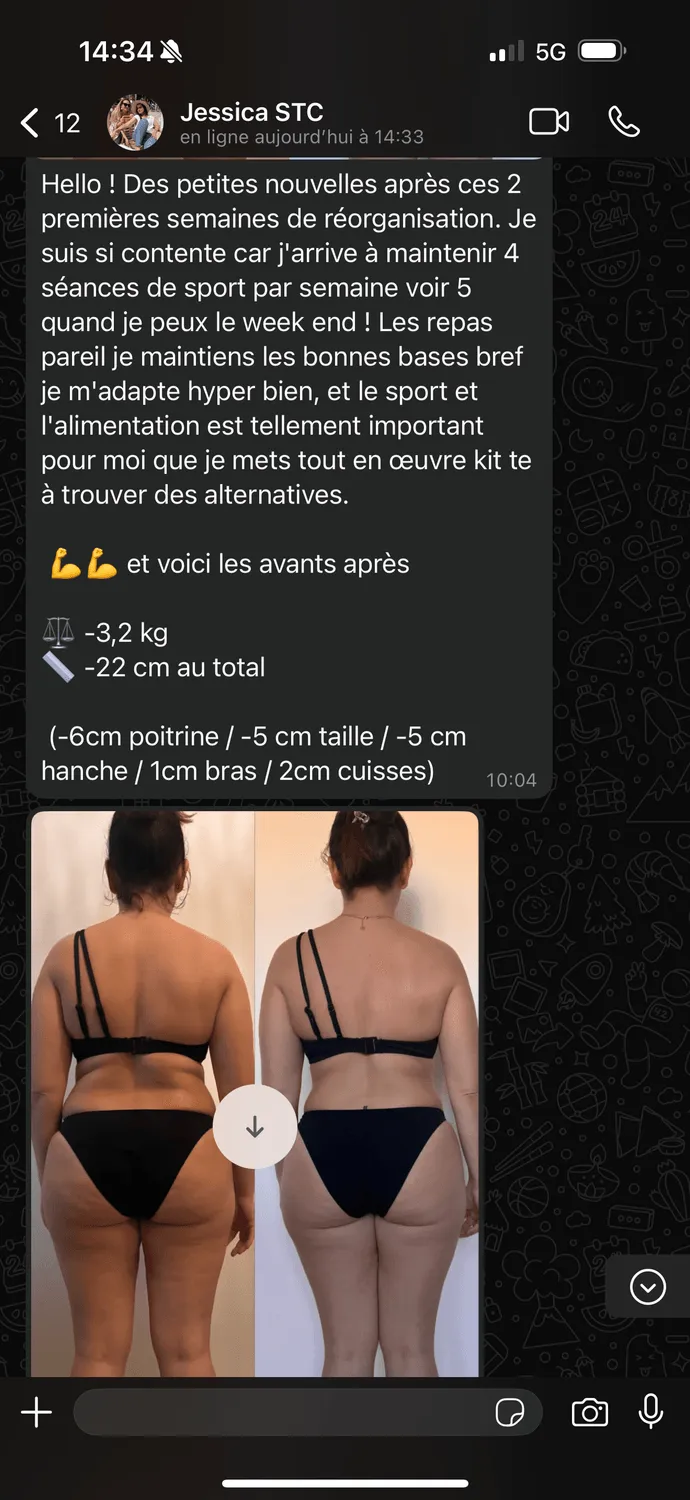Open Jessica STC's contact info
Viewport: 690px width, 1500px height.
tap(301, 123)
